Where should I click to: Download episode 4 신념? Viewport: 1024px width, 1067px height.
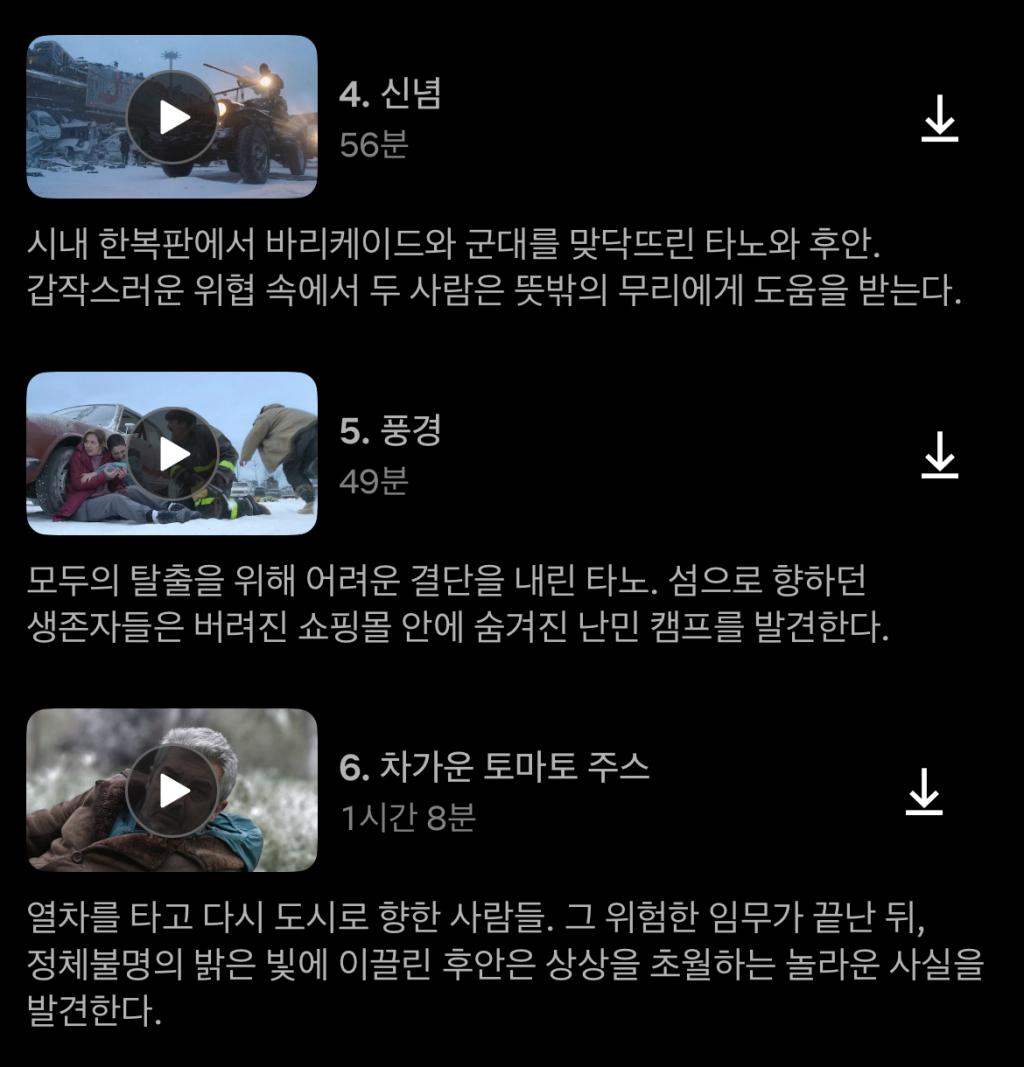pyautogui.click(x=939, y=119)
